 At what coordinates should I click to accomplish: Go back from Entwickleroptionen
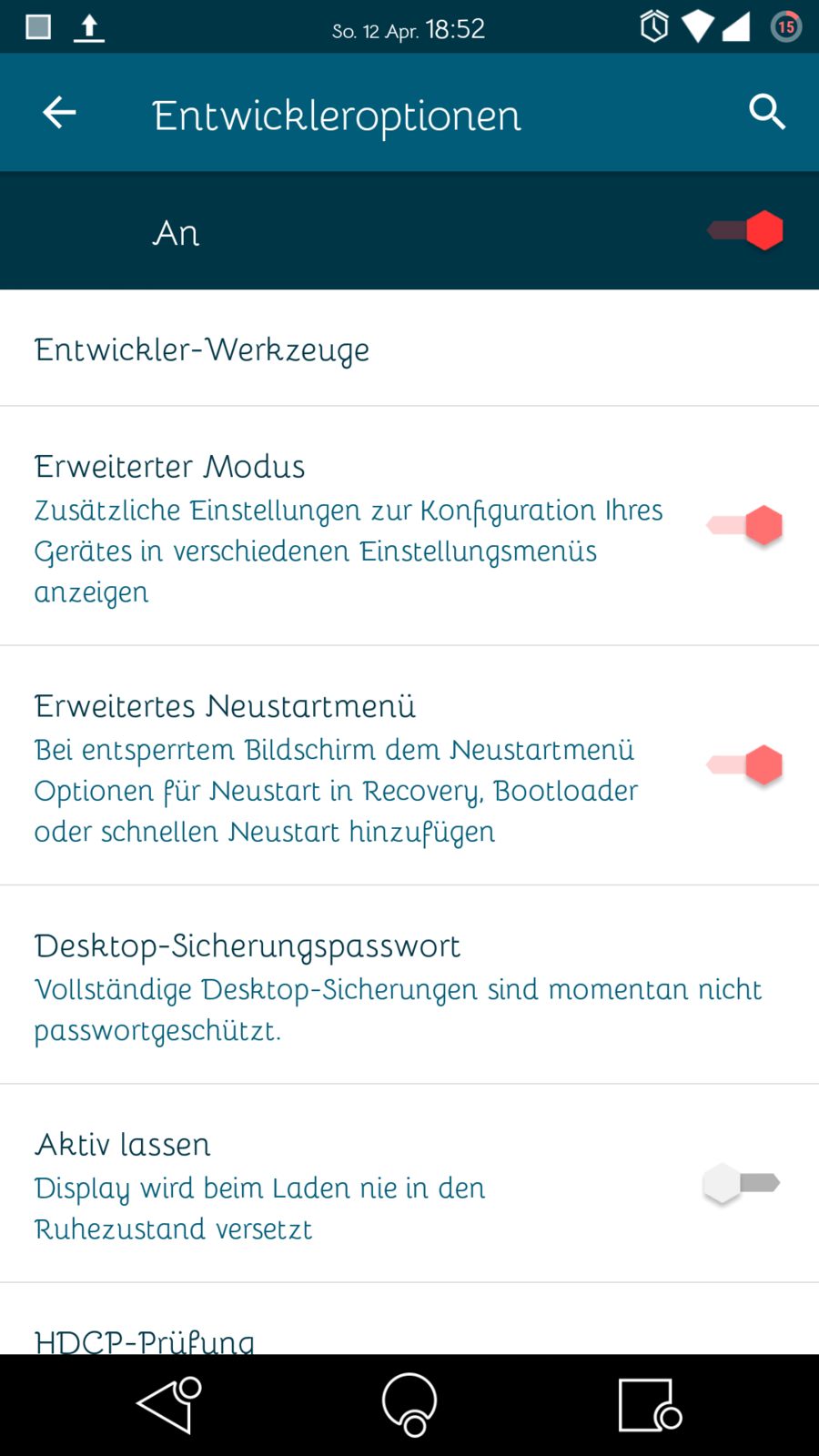point(59,113)
